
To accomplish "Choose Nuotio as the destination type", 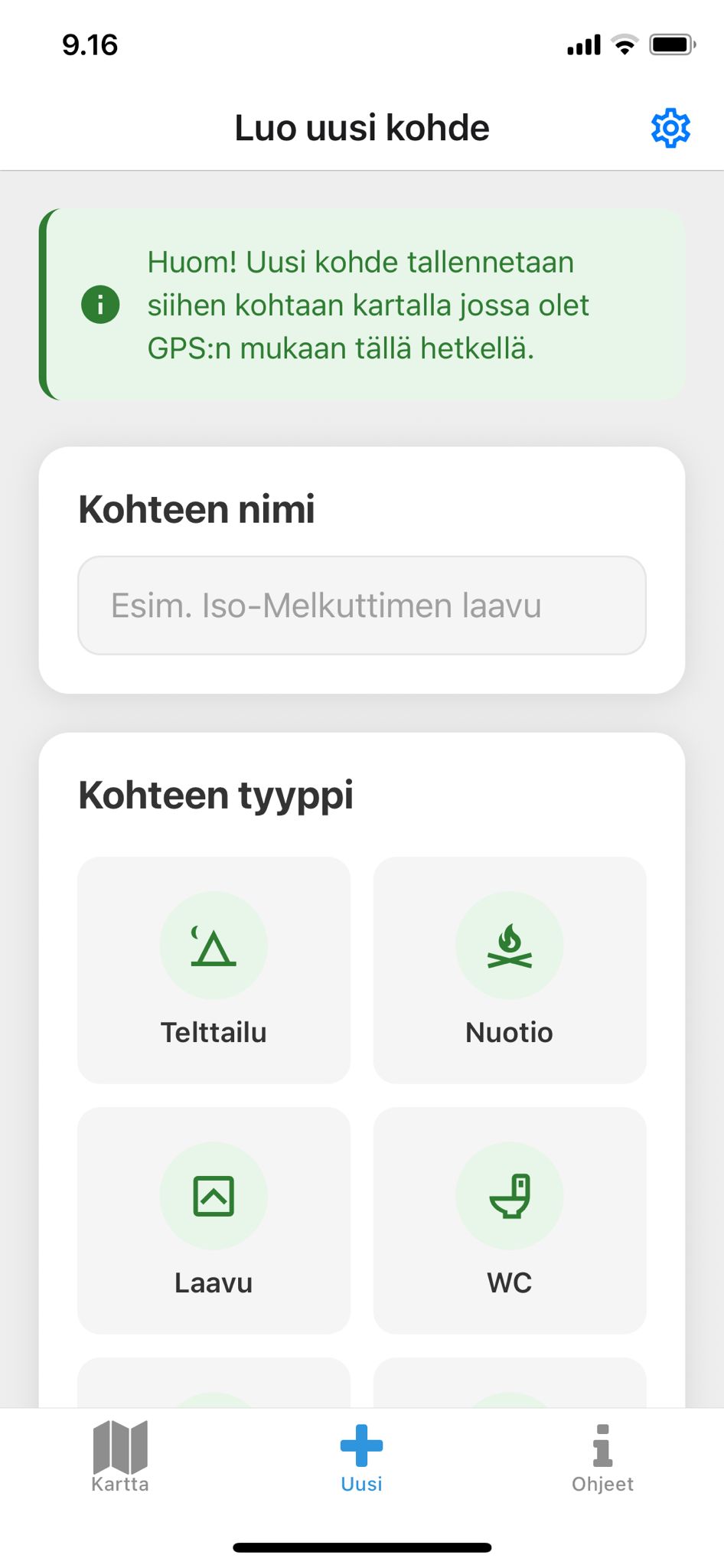I will pos(510,971).
